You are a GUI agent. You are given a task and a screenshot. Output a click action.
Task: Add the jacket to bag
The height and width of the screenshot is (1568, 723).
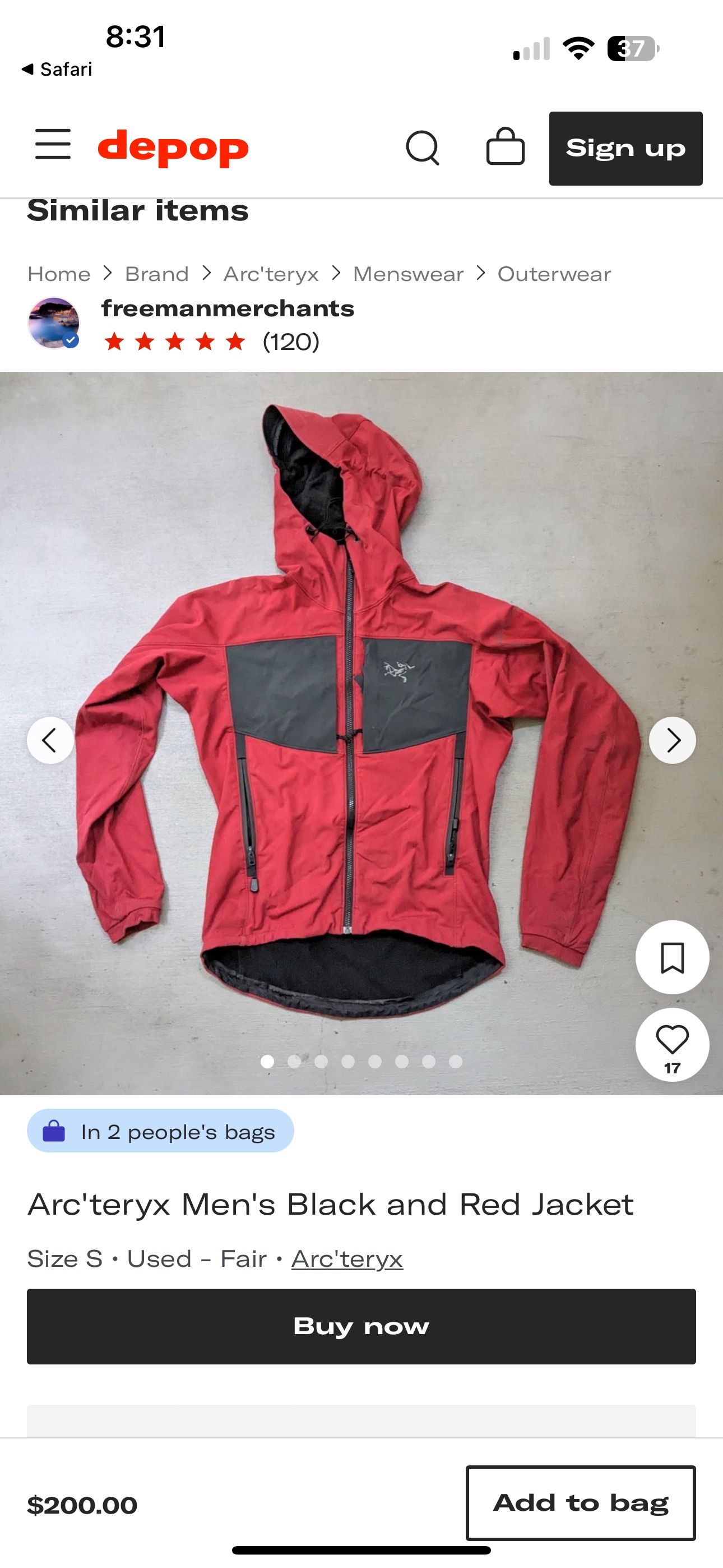[x=580, y=1503]
